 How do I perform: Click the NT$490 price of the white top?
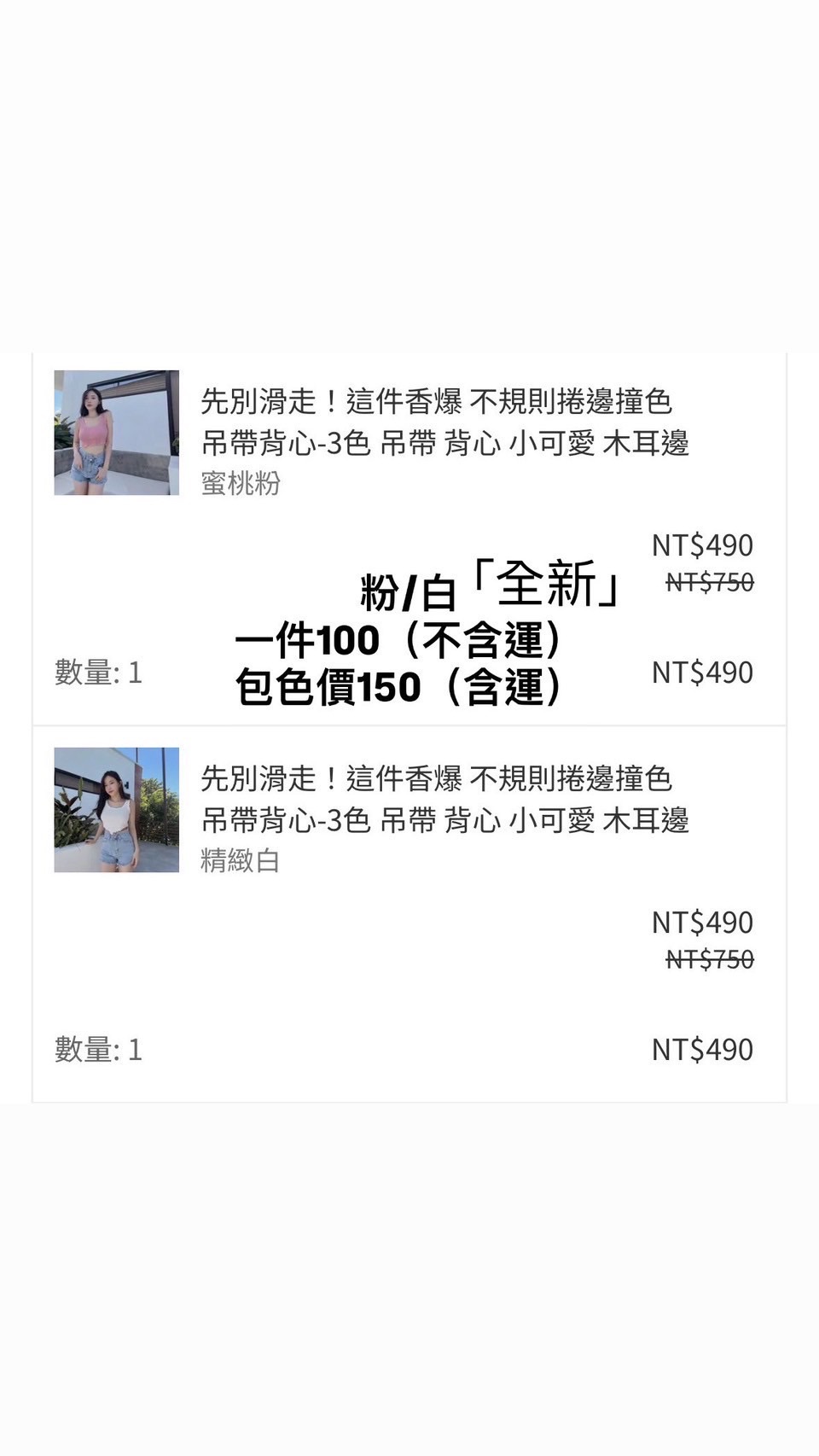point(701,923)
